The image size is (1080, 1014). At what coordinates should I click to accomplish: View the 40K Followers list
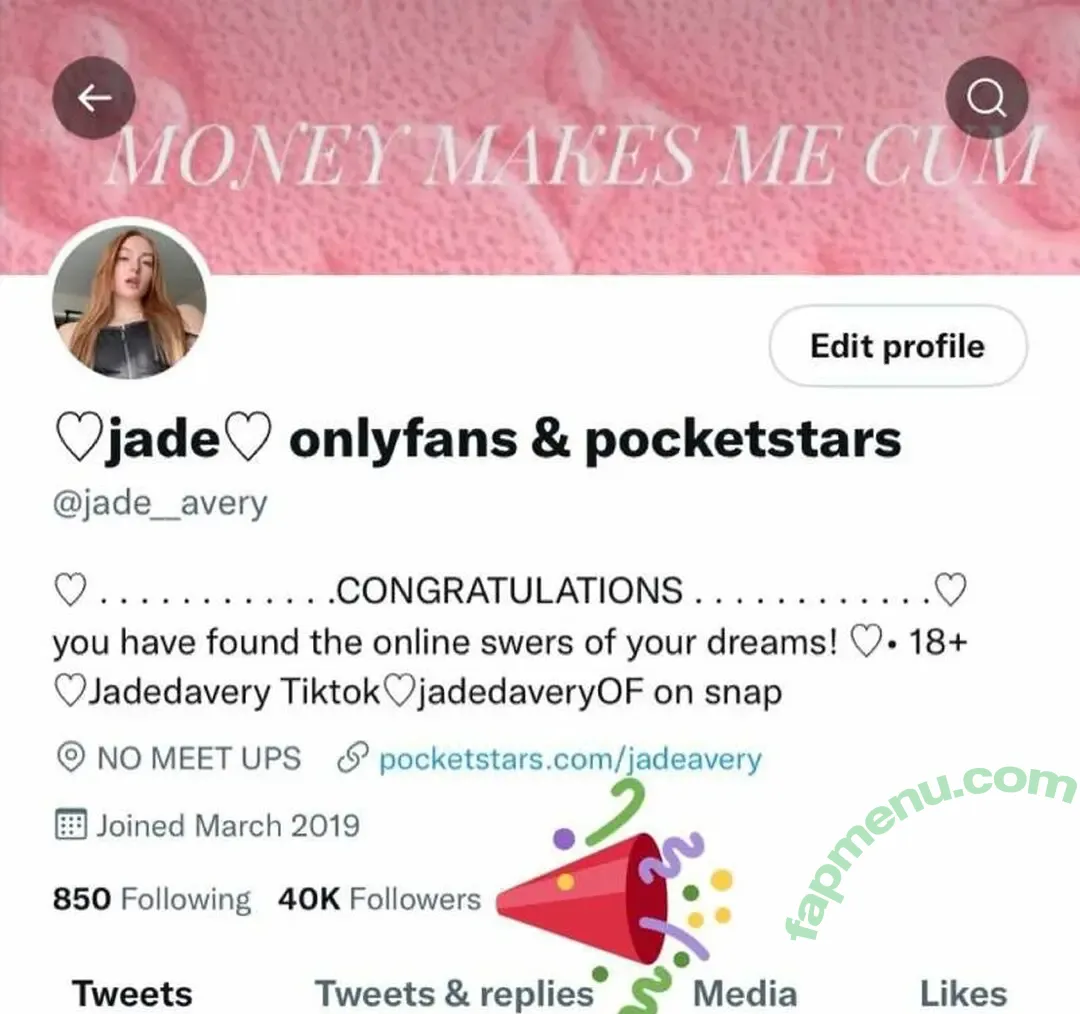pyautogui.click(x=379, y=899)
